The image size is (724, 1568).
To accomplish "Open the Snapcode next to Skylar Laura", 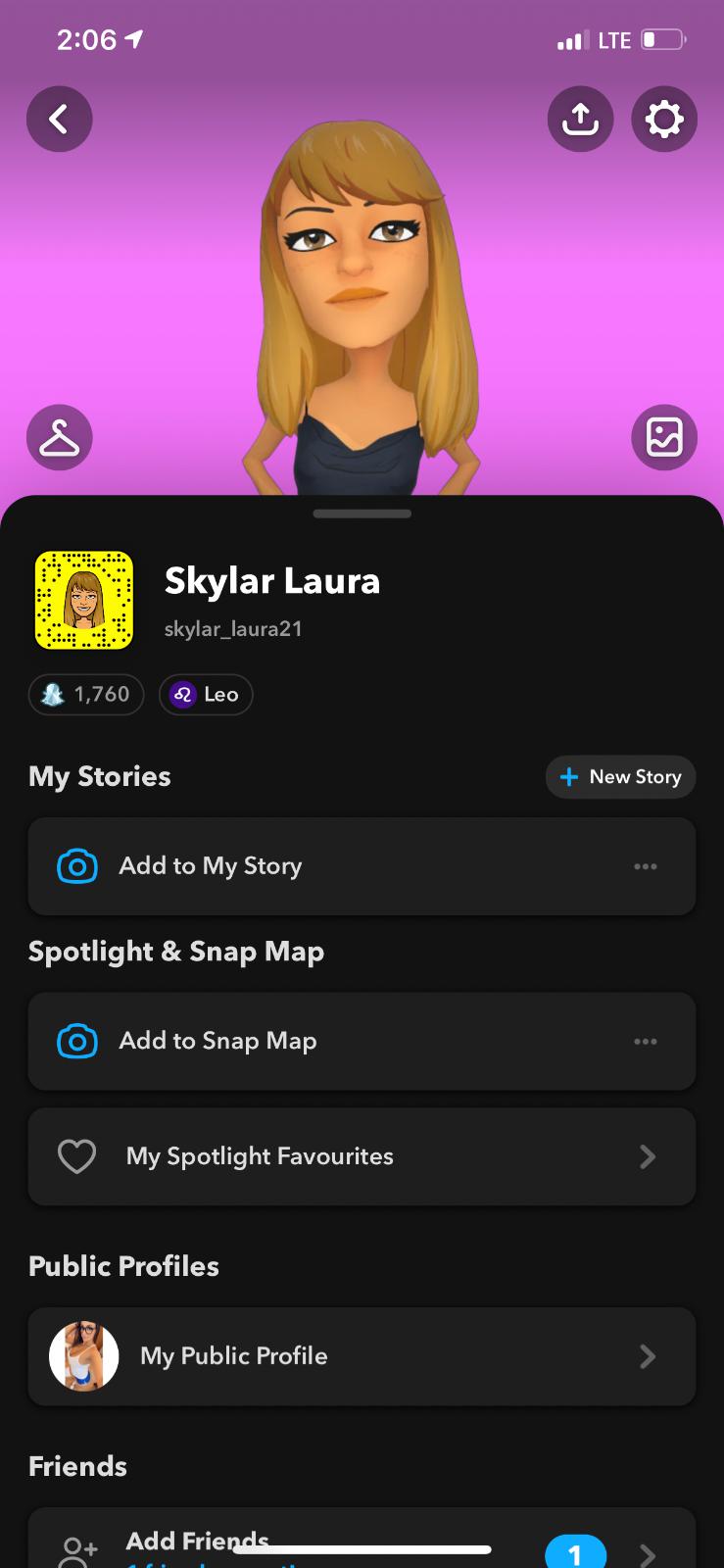I will tap(84, 600).
